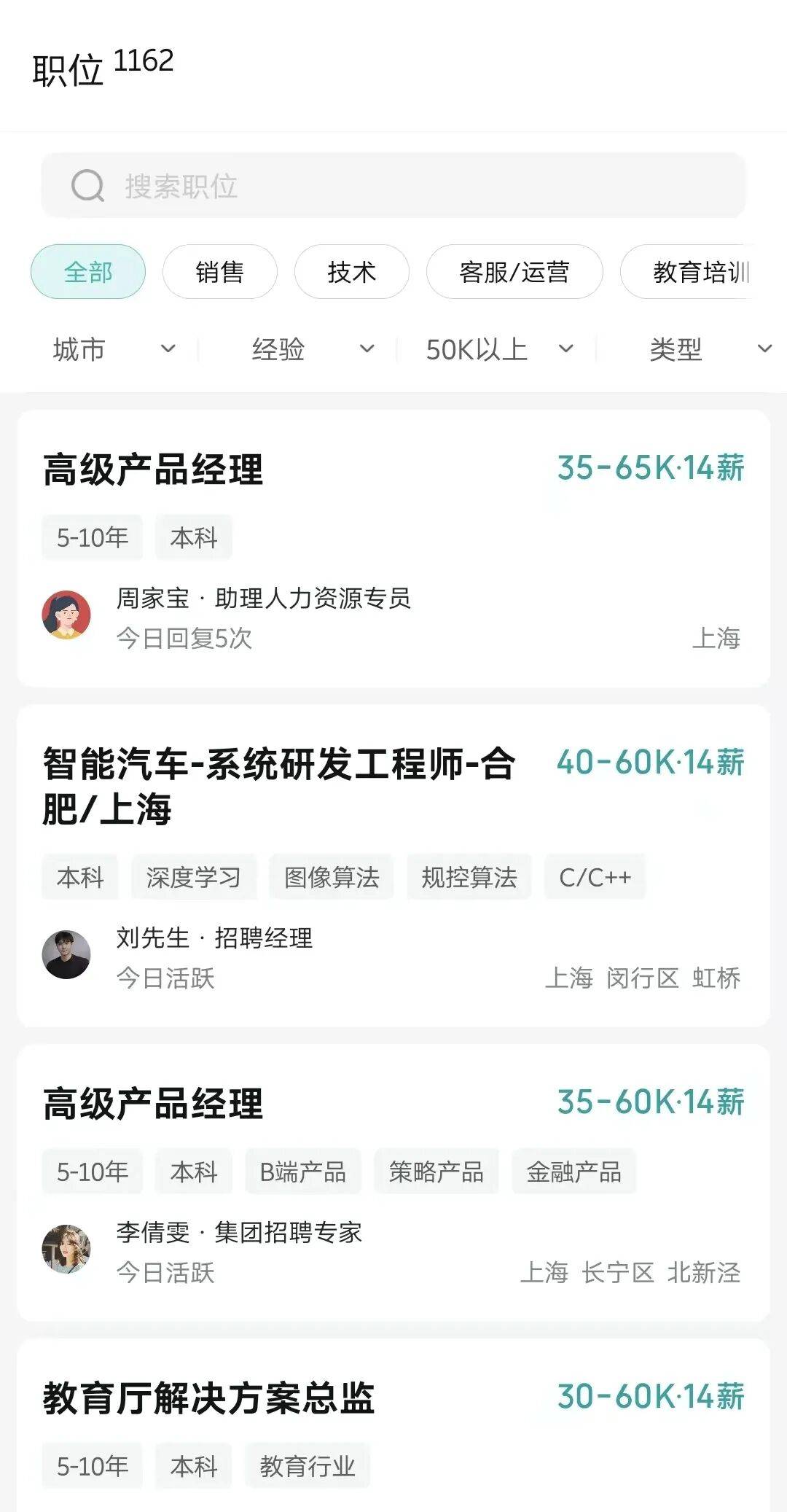Open the 35-60K 高级产品经理 job card
The image size is (787, 1512).
393,1181
